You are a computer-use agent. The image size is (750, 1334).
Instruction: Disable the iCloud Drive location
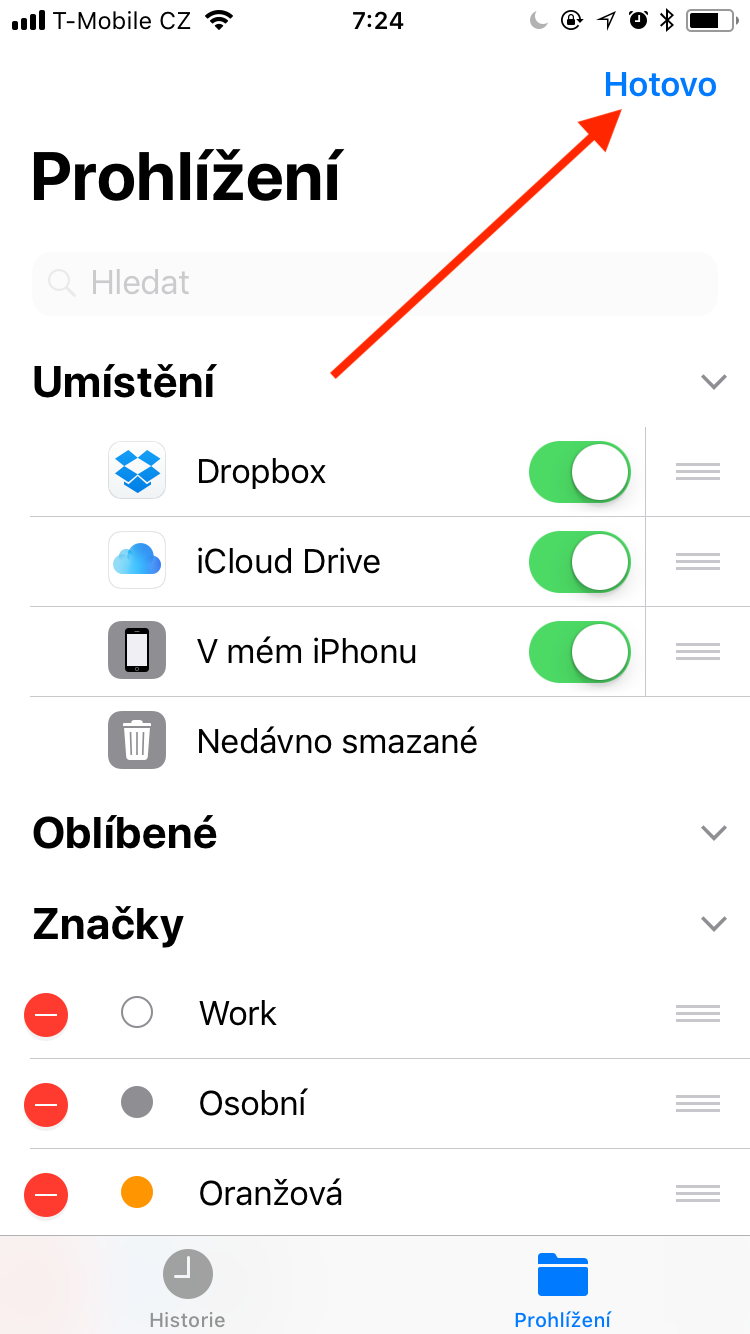coord(579,562)
